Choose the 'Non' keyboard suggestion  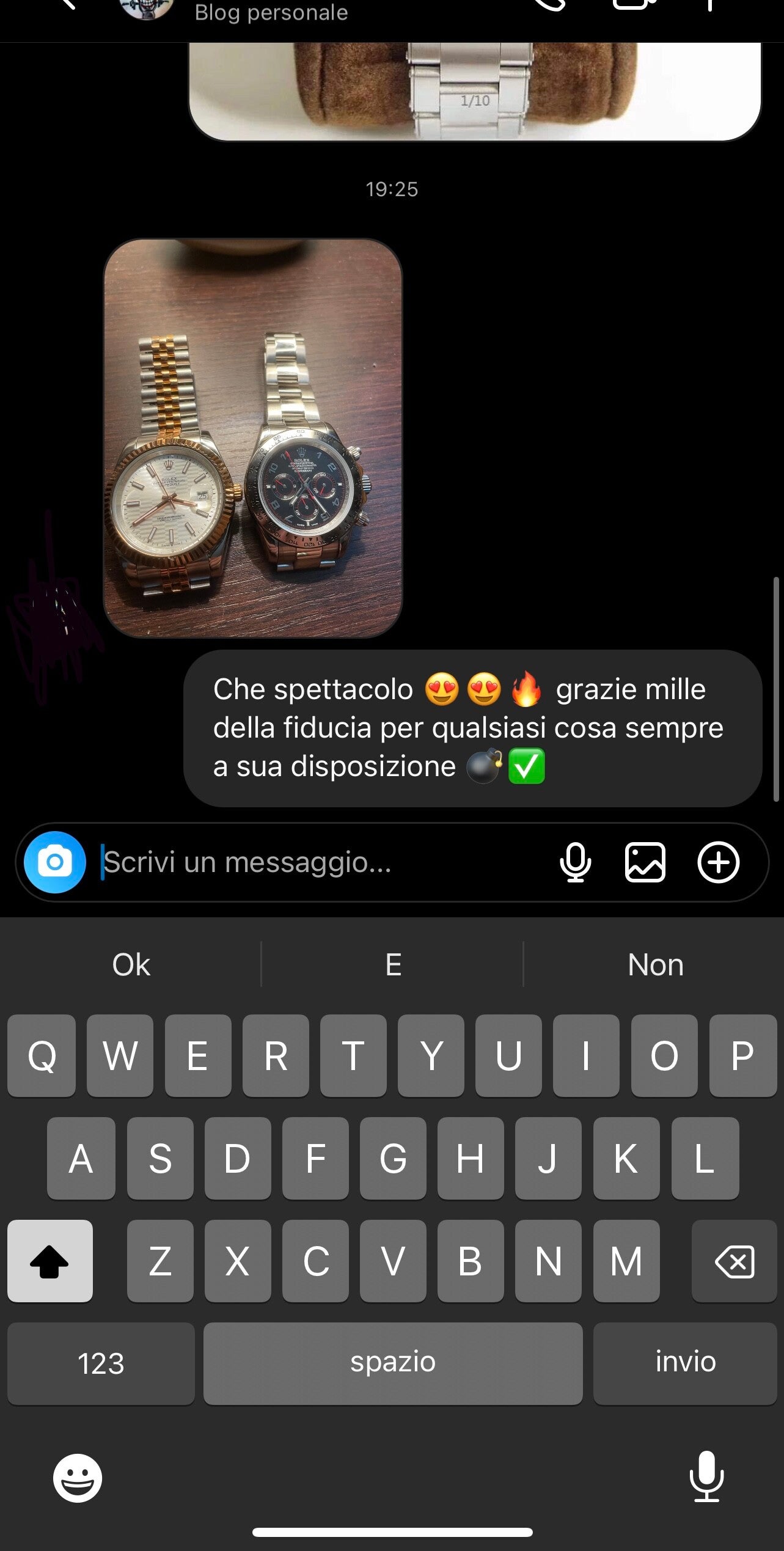(x=655, y=965)
